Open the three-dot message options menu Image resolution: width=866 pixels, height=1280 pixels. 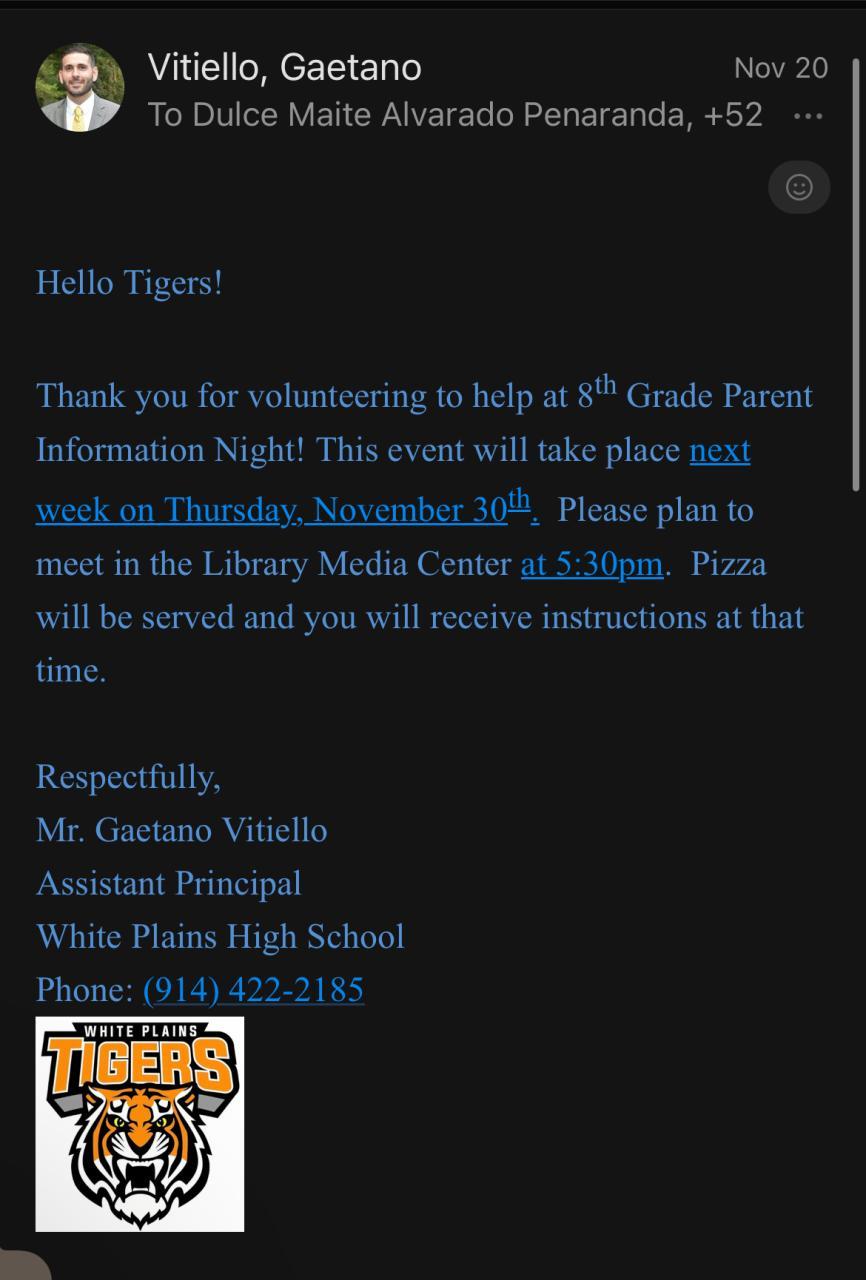pyautogui.click(x=807, y=116)
